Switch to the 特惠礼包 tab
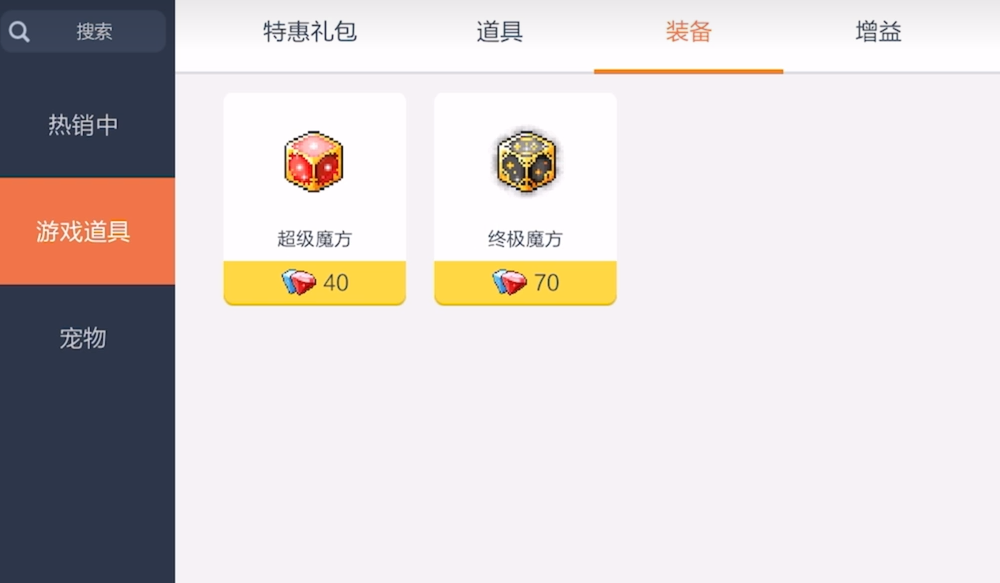 point(310,32)
